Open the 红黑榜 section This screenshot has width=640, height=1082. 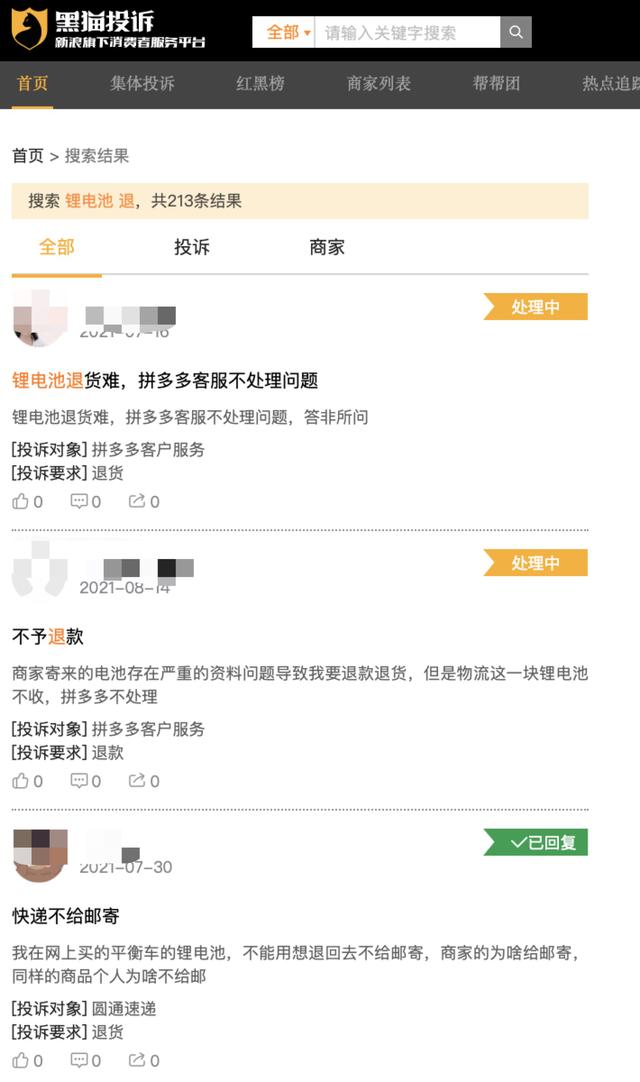tap(260, 84)
